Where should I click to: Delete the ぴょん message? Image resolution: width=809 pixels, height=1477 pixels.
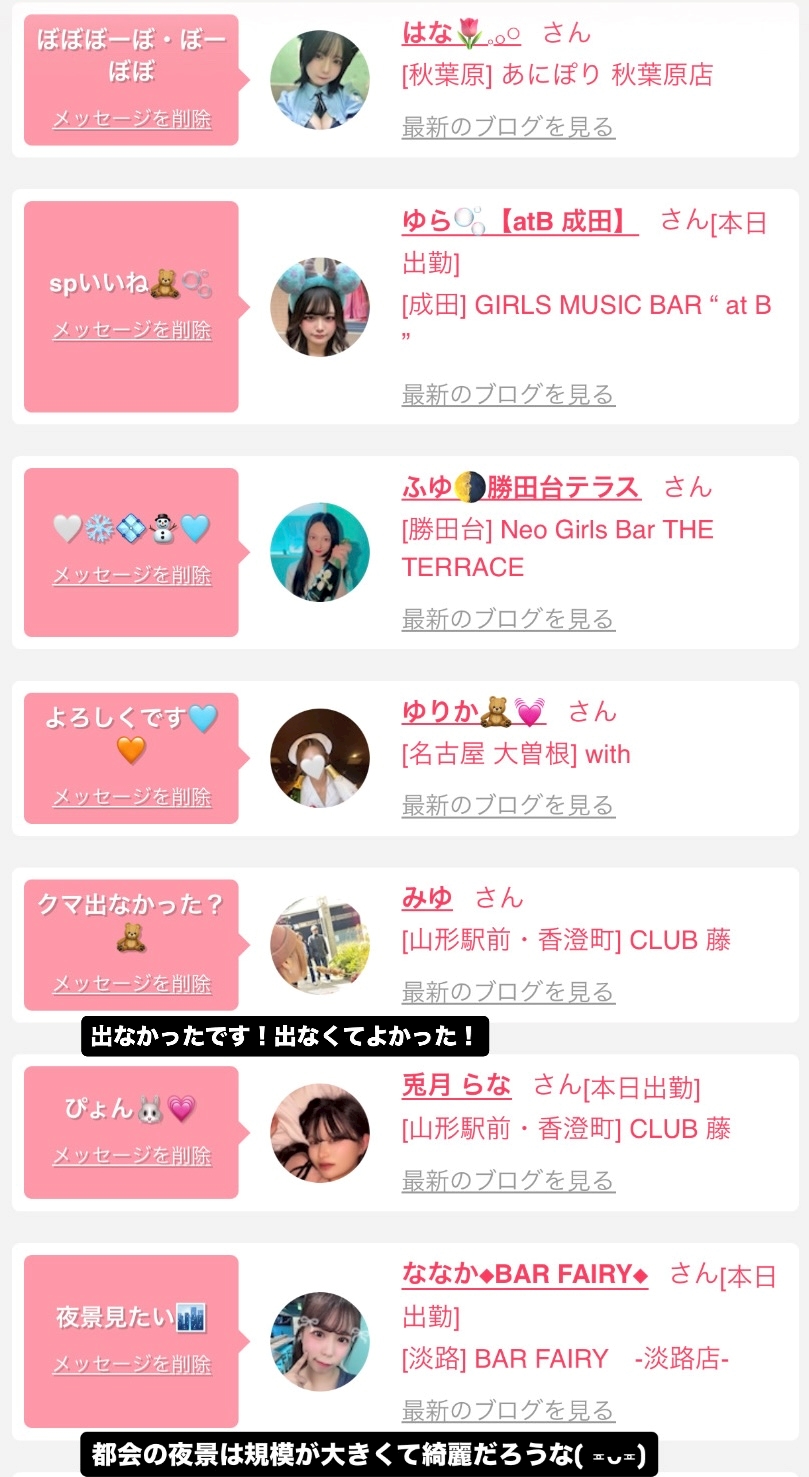pyautogui.click(x=132, y=1156)
